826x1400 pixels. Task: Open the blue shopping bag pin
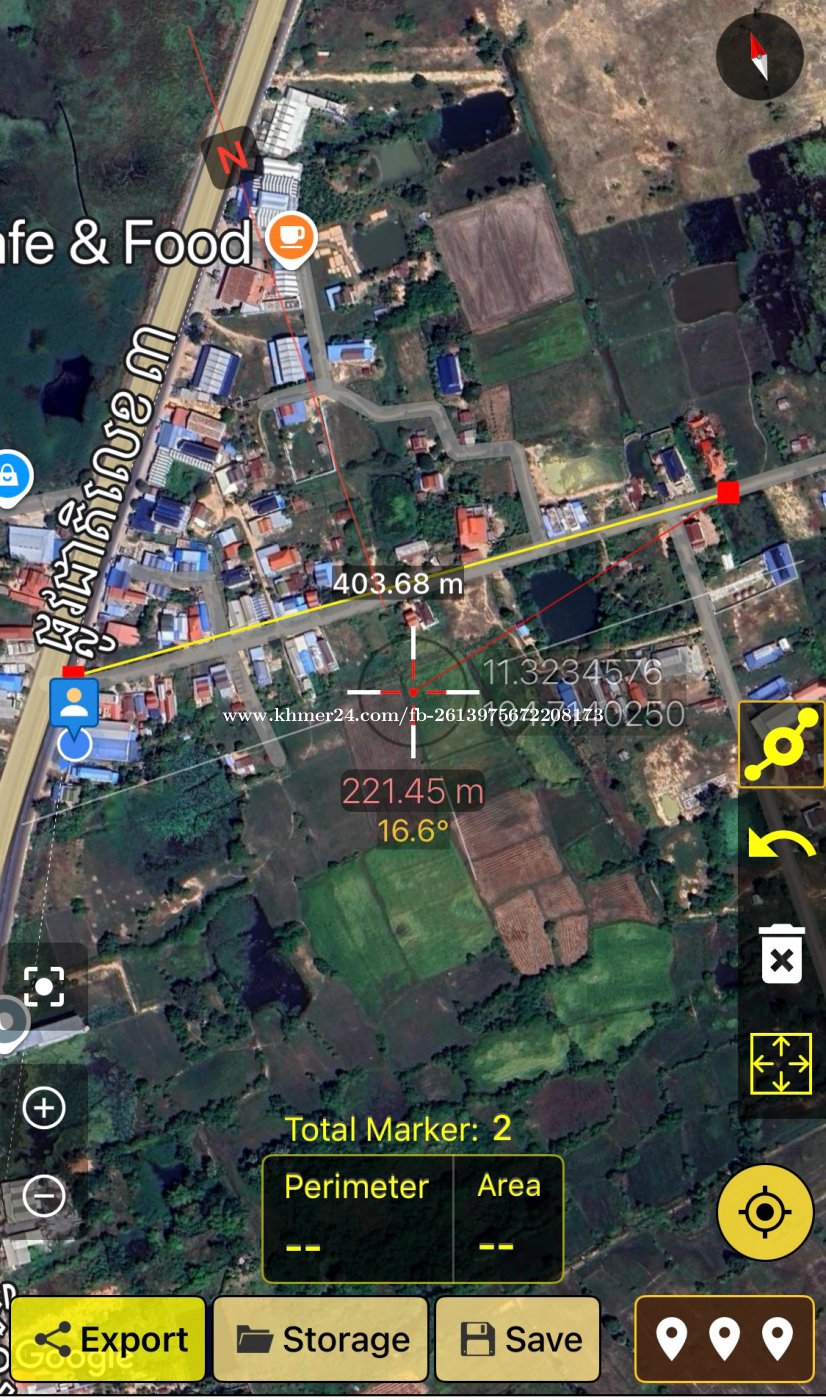[10, 473]
